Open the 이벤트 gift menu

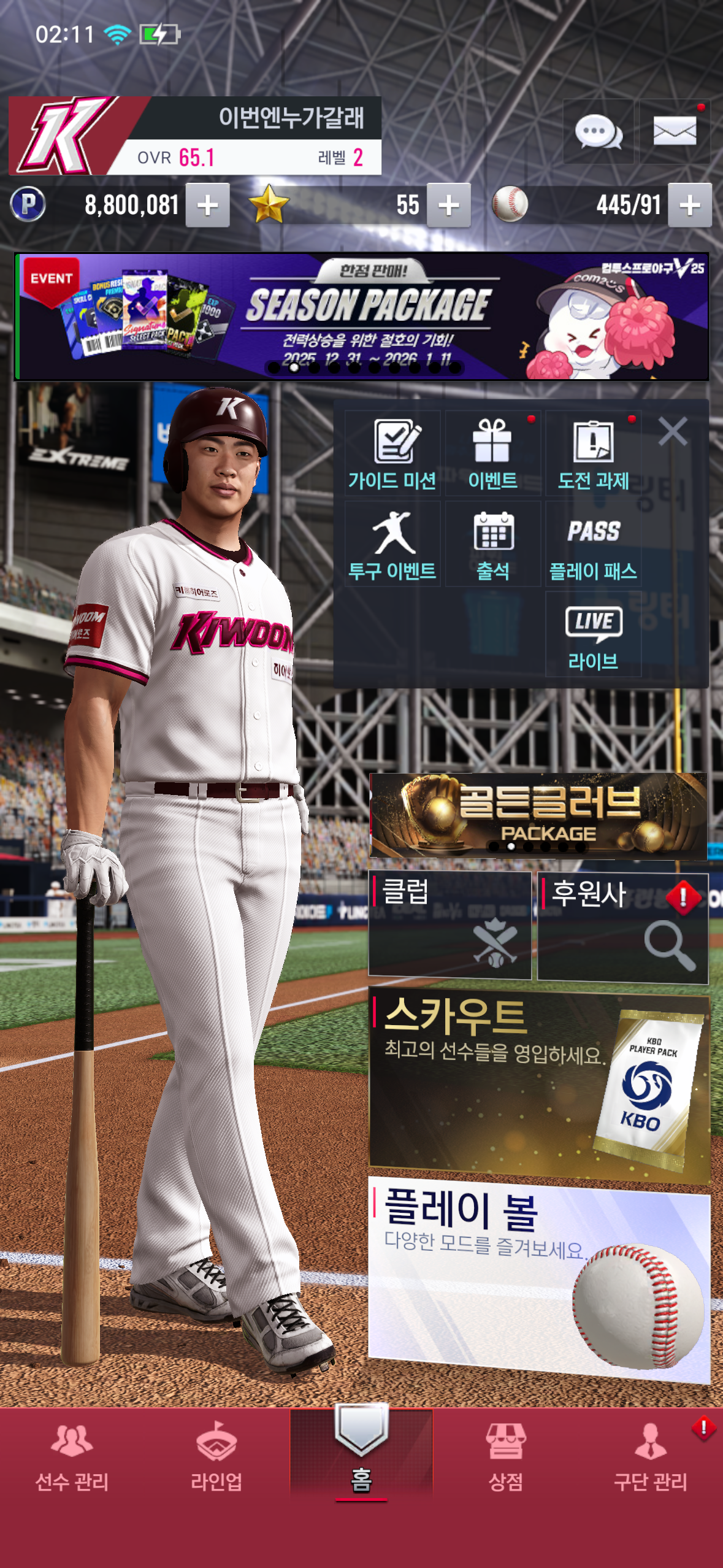(492, 454)
